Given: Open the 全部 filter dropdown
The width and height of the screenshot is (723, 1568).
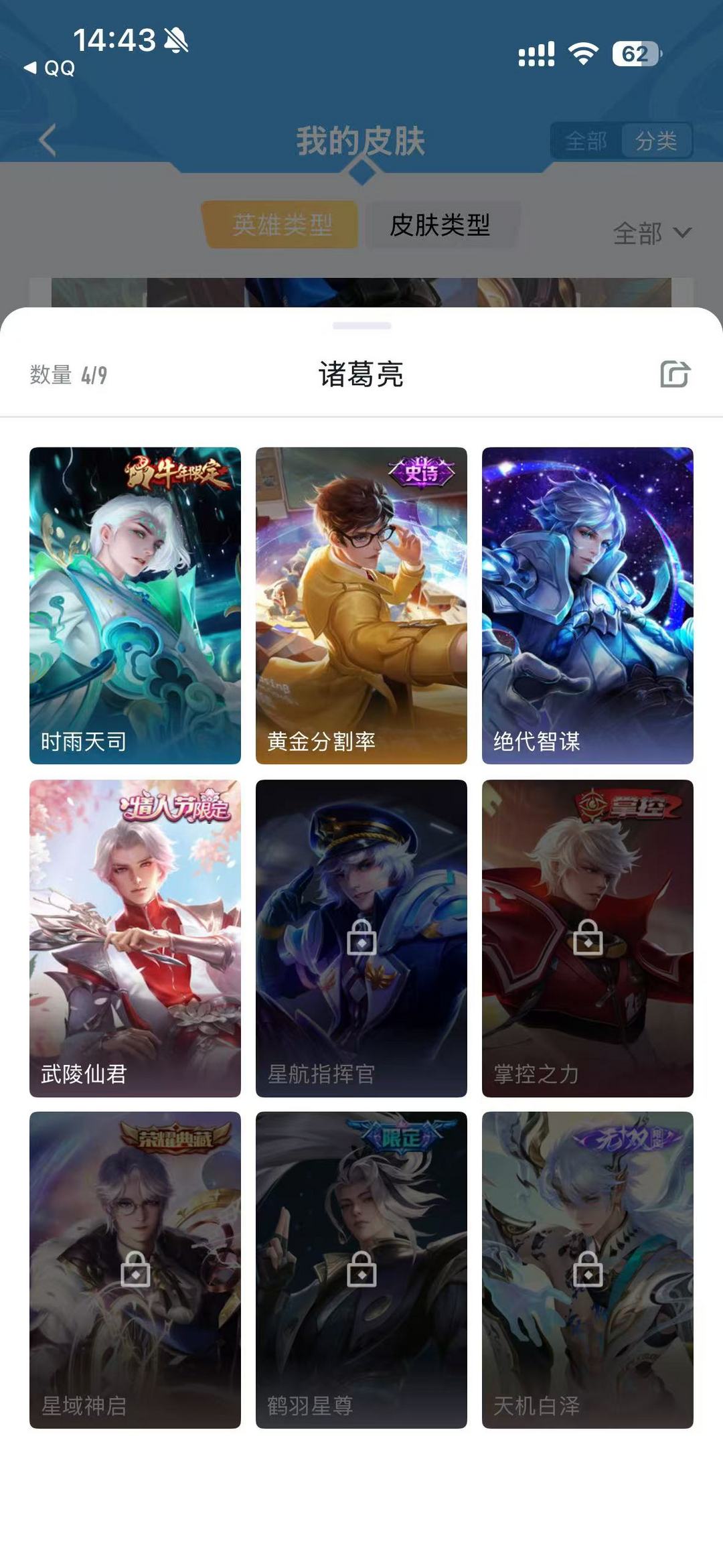Looking at the screenshot, I should (x=651, y=231).
